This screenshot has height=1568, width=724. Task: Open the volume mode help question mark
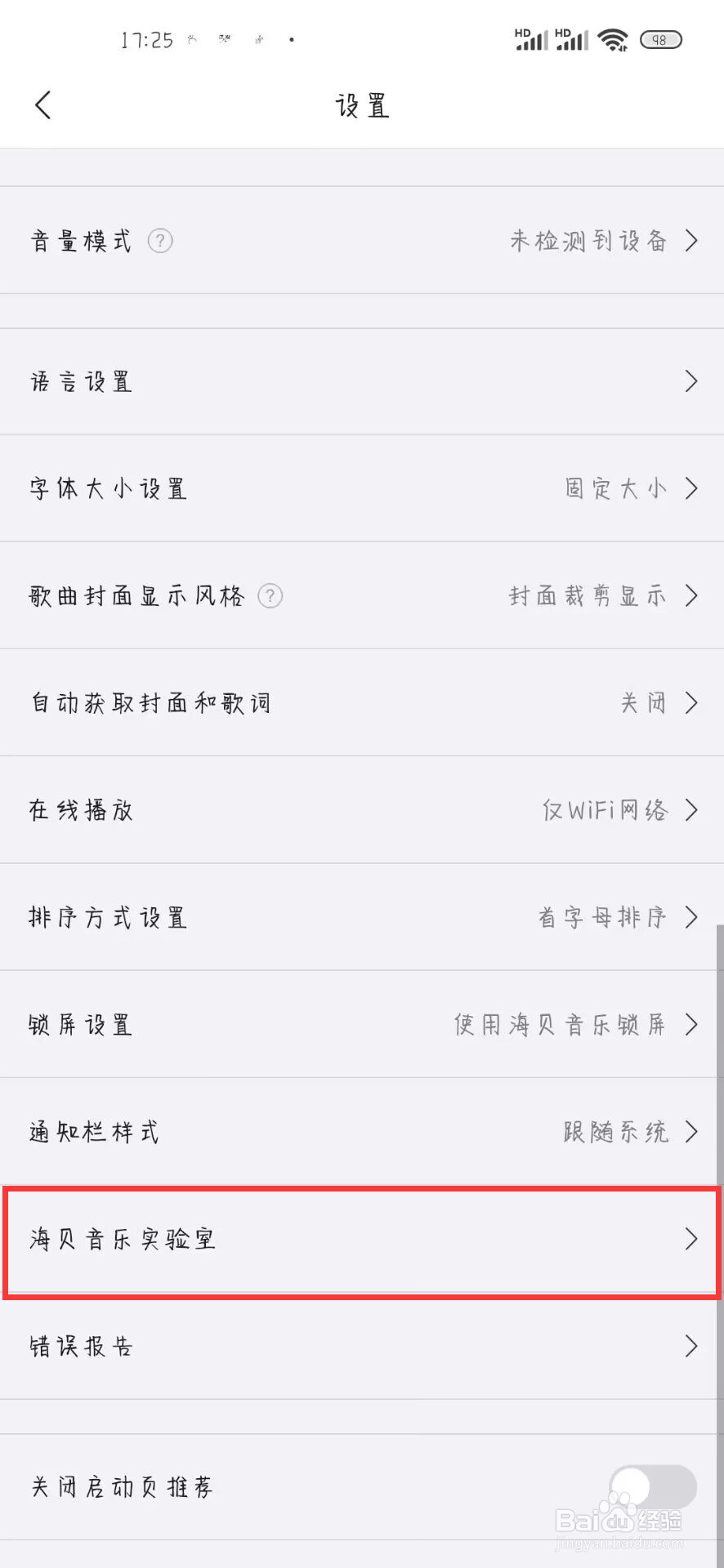[160, 240]
